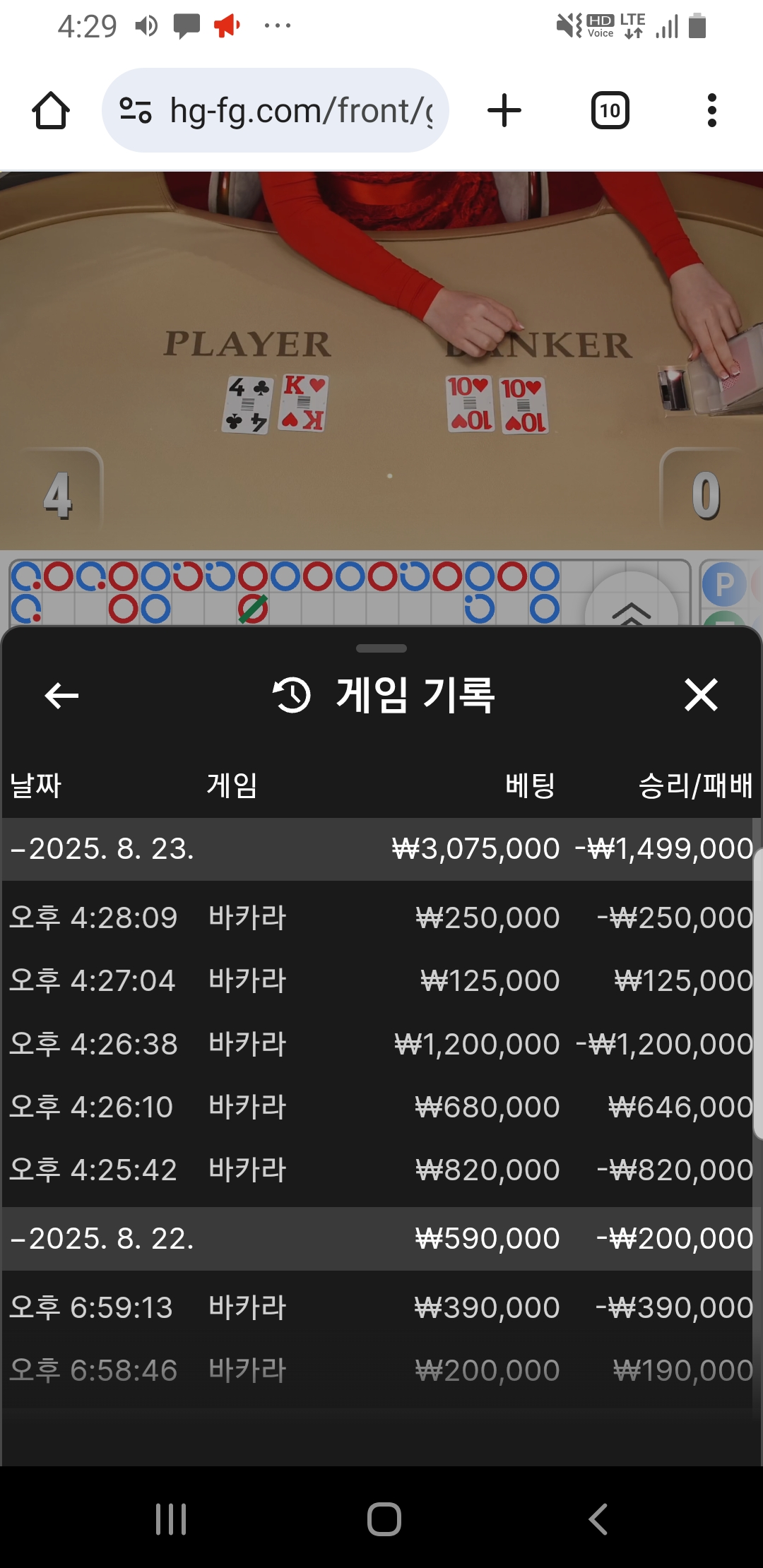This screenshot has width=763, height=1568.
Task: Go back from the 게임 기록 panel
Action: click(61, 696)
